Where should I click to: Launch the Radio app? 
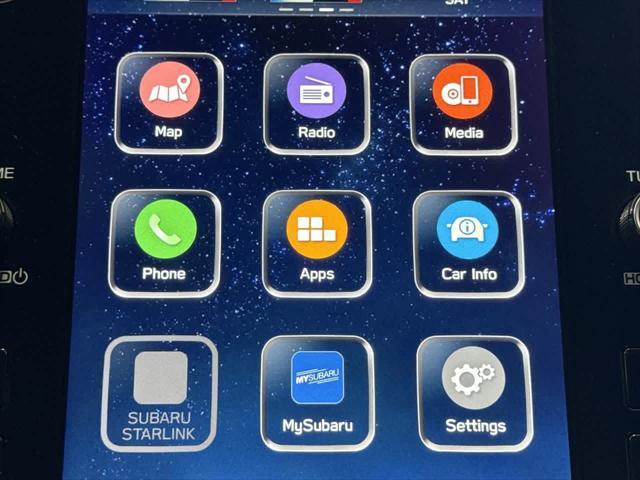(x=316, y=102)
